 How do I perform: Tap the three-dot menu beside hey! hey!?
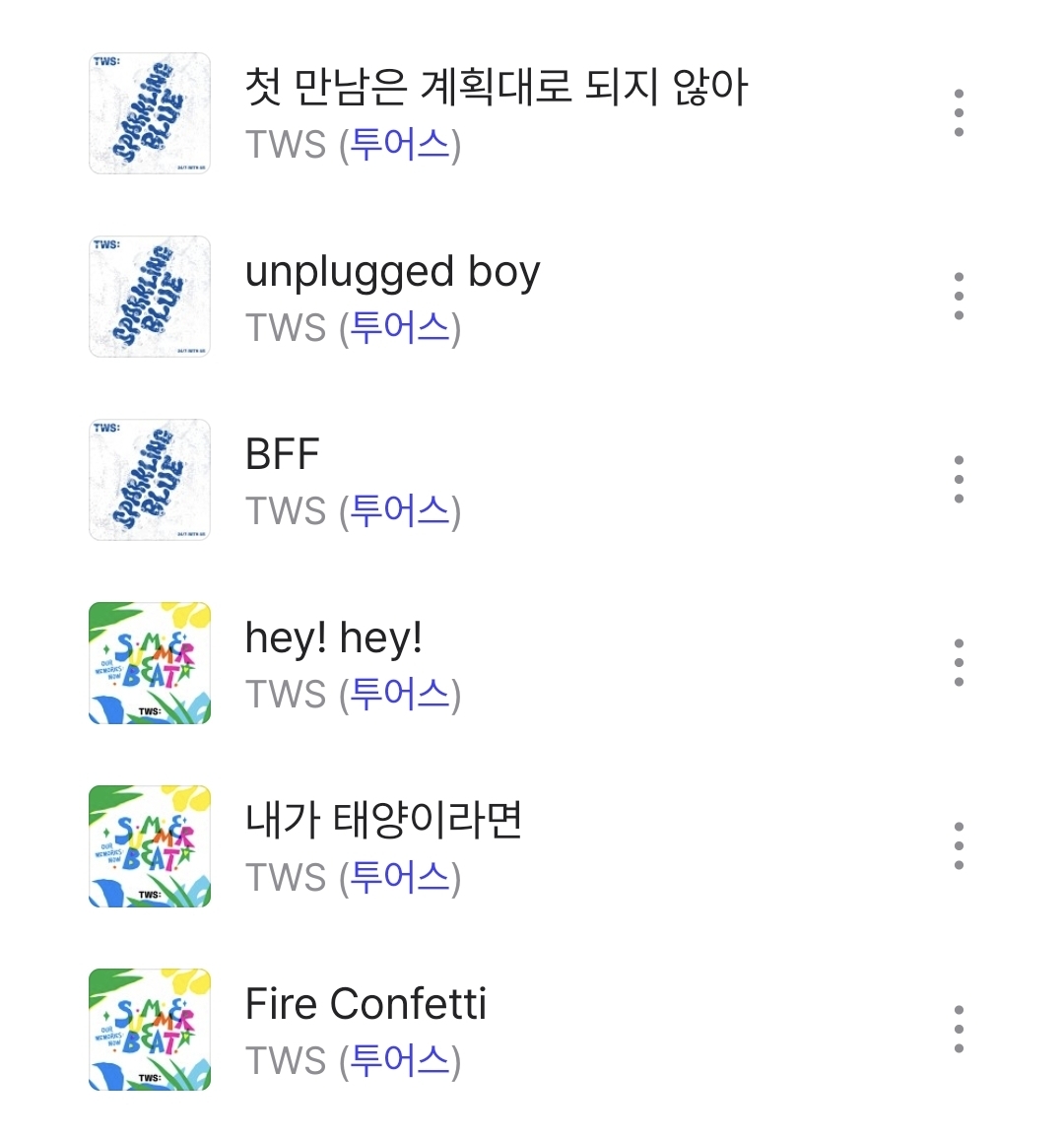coord(959,663)
